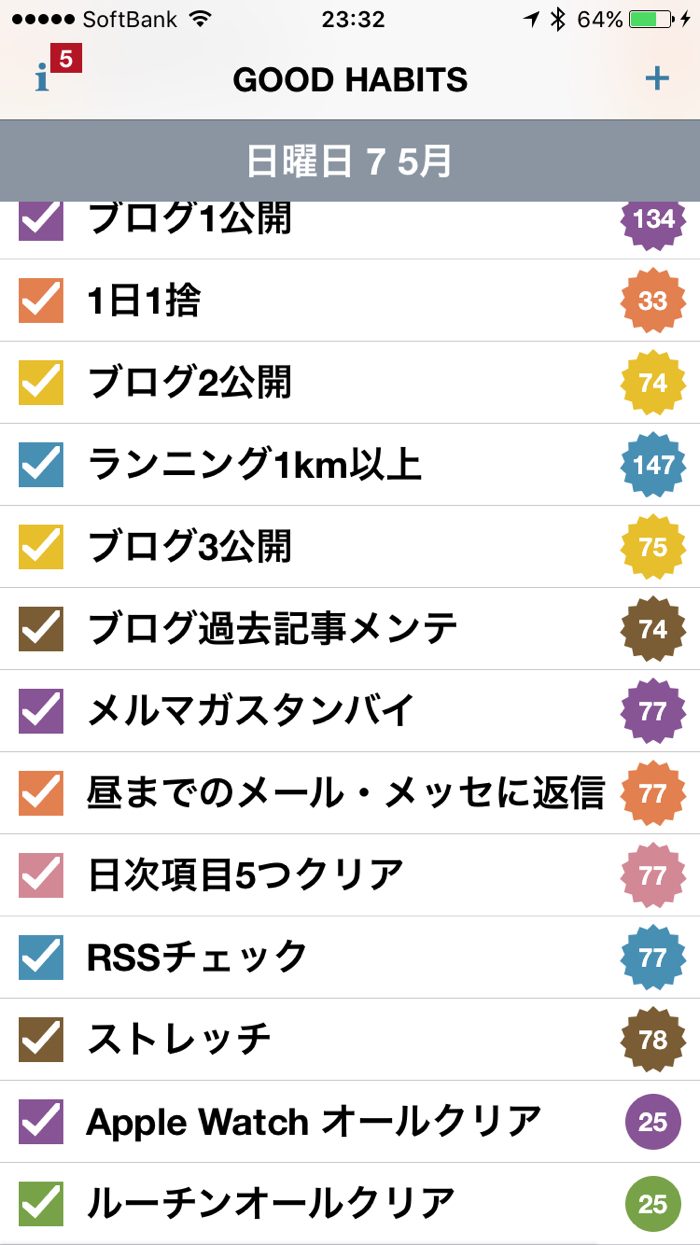Image resolution: width=700 pixels, height=1245 pixels.
Task: Toggle the メルマガスタンバイ checkbox
Action: [x=41, y=710]
